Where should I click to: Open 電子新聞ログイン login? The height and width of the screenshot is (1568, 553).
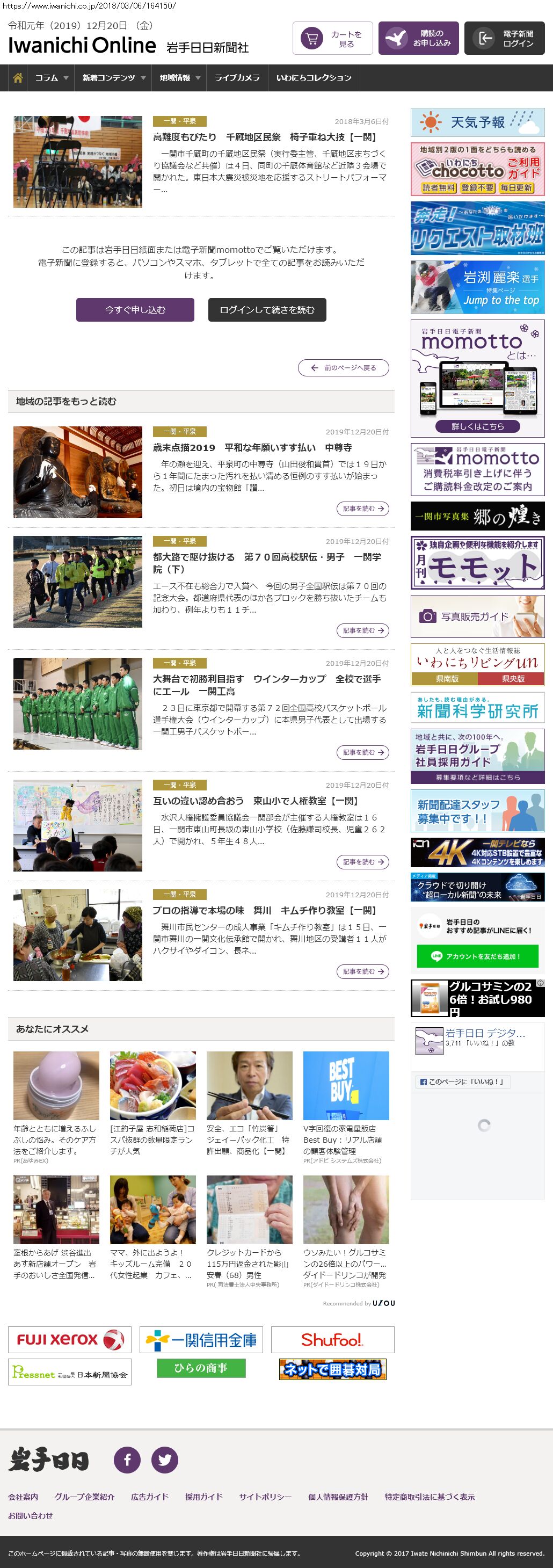tap(504, 38)
